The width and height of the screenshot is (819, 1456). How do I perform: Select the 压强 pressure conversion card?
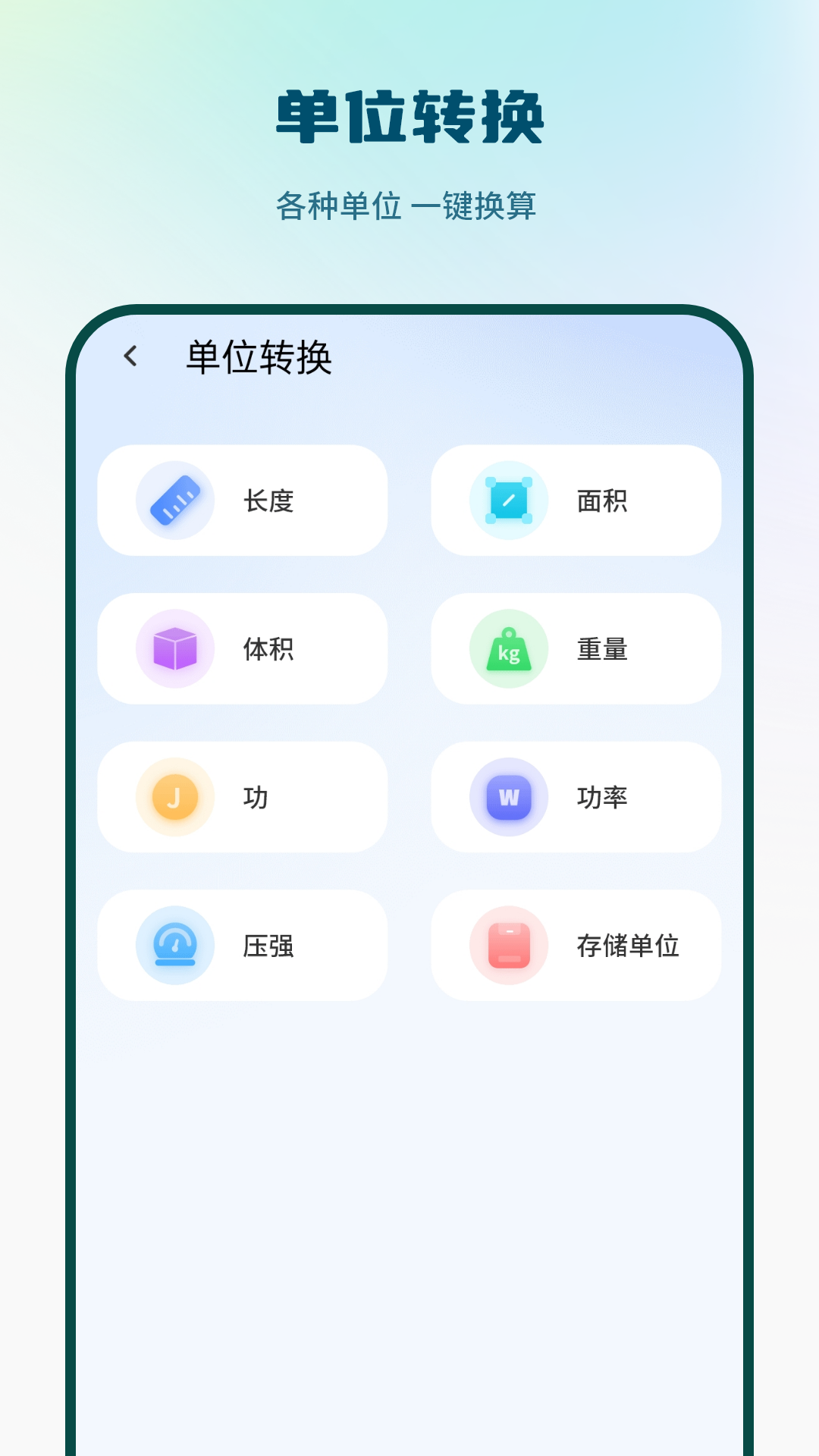click(x=241, y=945)
